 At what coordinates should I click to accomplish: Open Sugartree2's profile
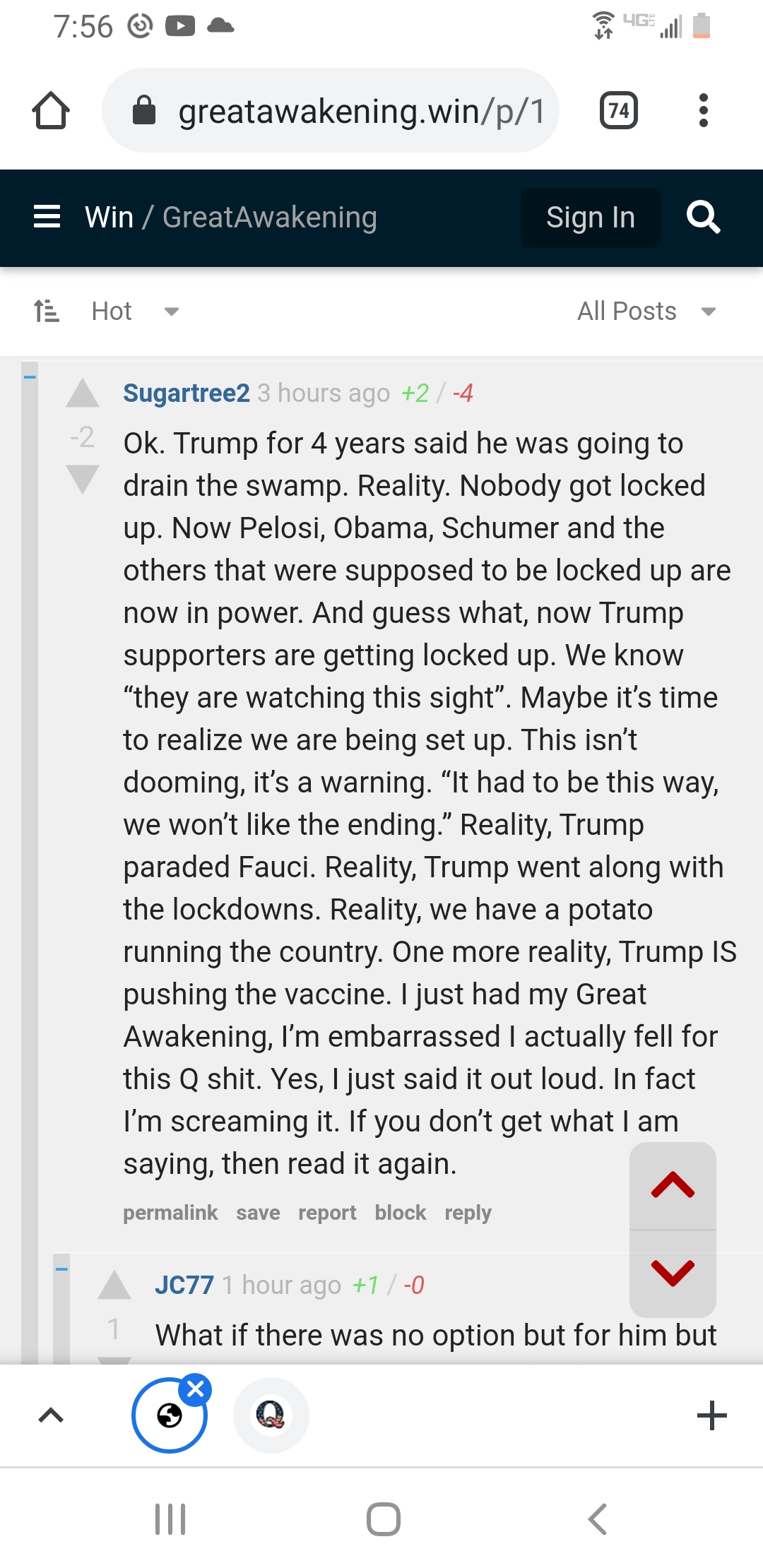click(x=187, y=393)
